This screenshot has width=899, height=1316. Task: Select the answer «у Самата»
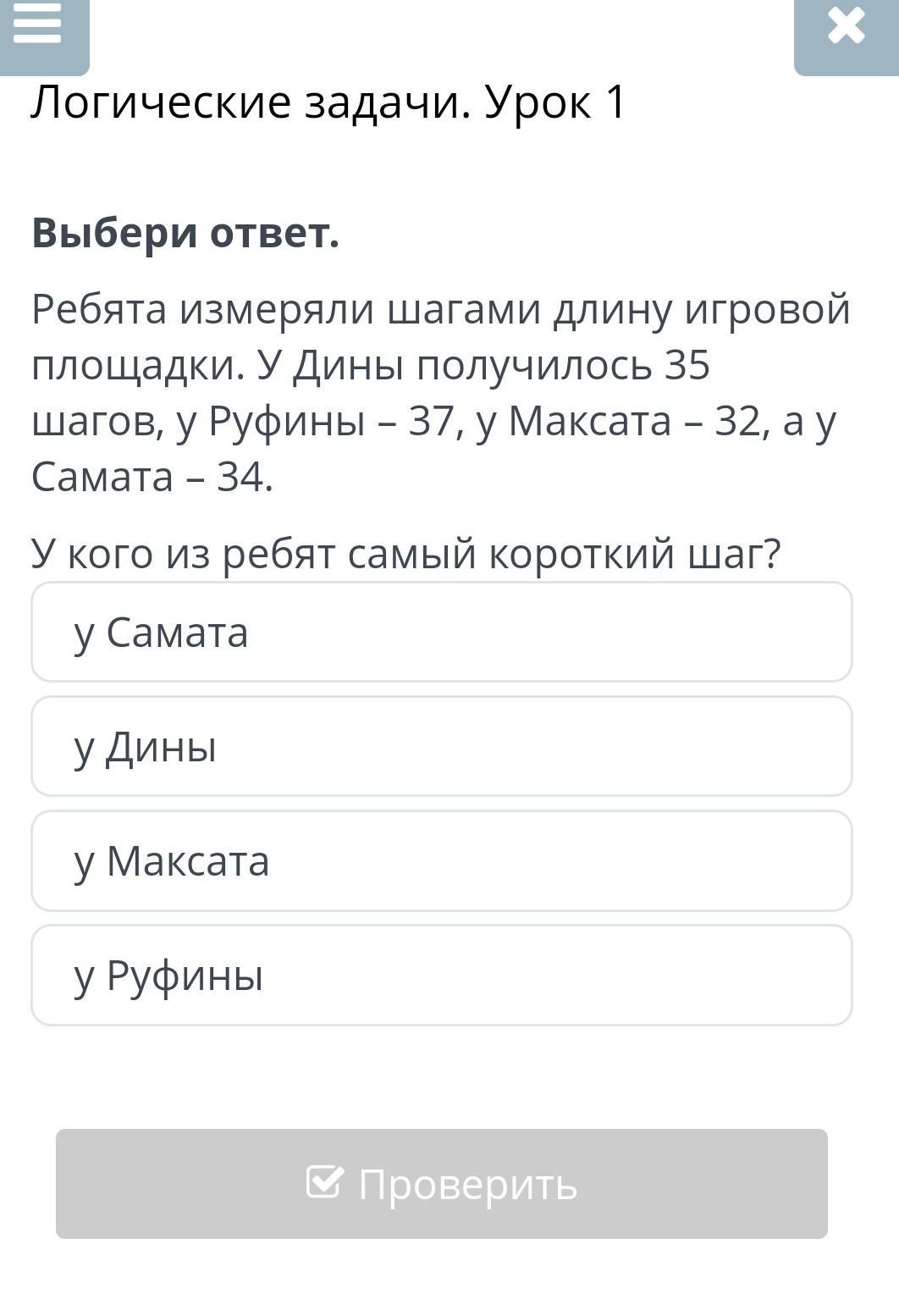442,632
